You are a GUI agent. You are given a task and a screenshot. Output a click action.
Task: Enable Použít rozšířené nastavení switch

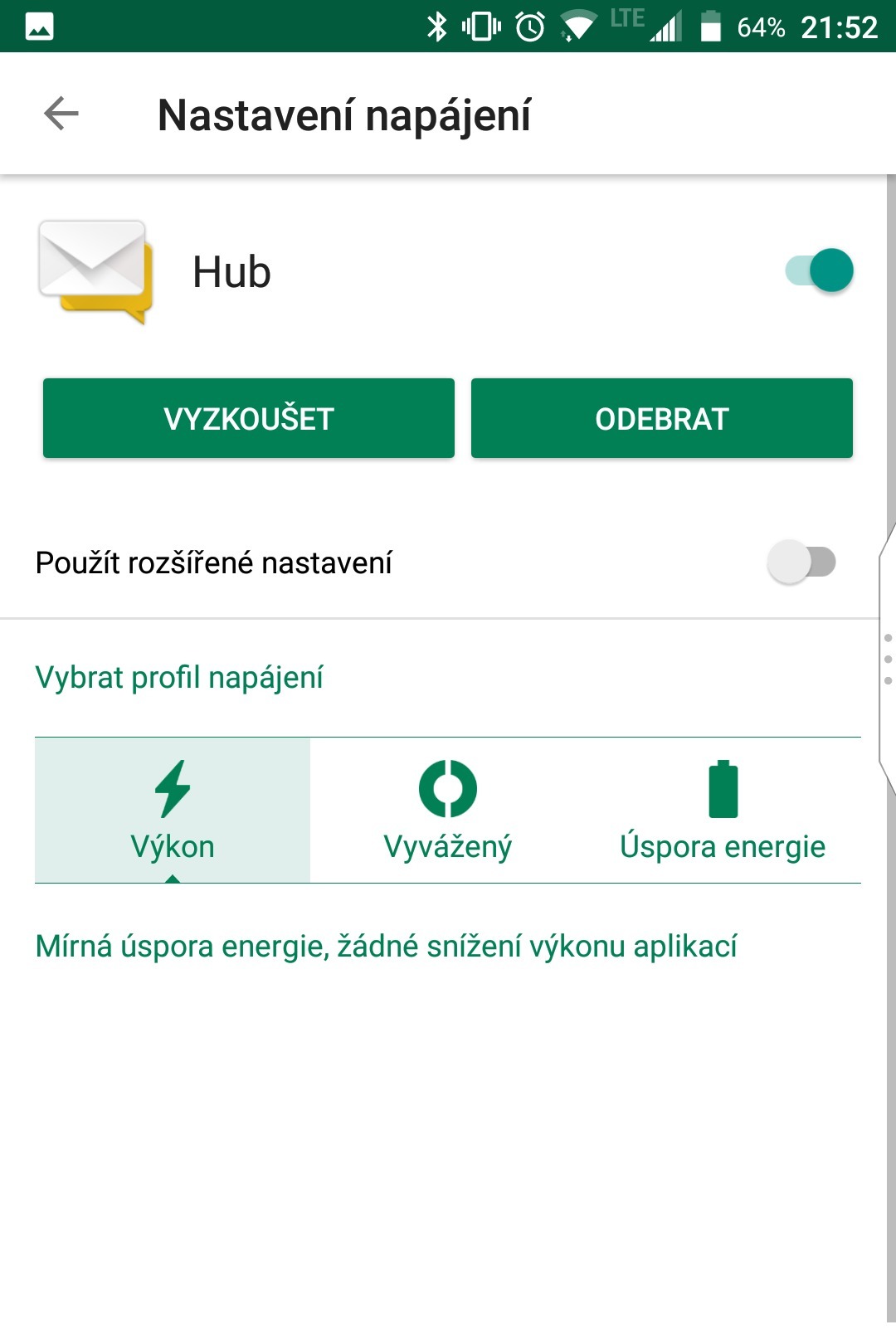tap(801, 562)
